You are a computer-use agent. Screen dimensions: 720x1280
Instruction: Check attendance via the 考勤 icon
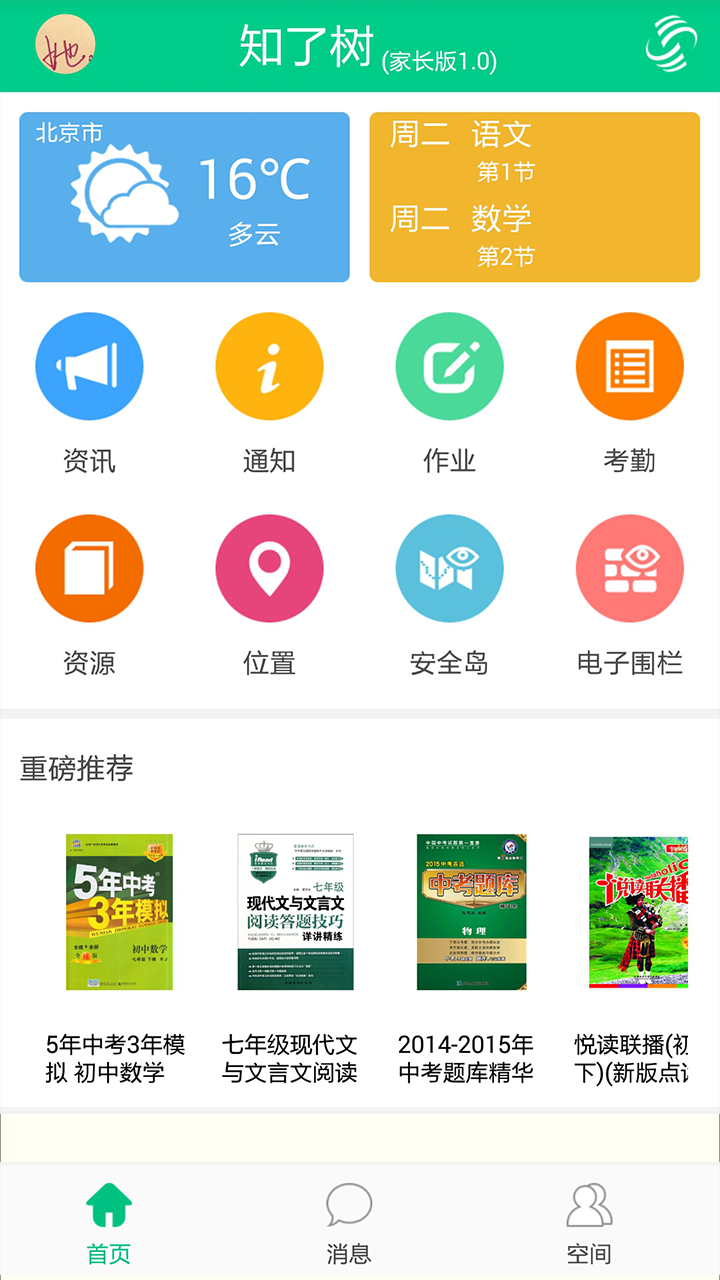(629, 365)
